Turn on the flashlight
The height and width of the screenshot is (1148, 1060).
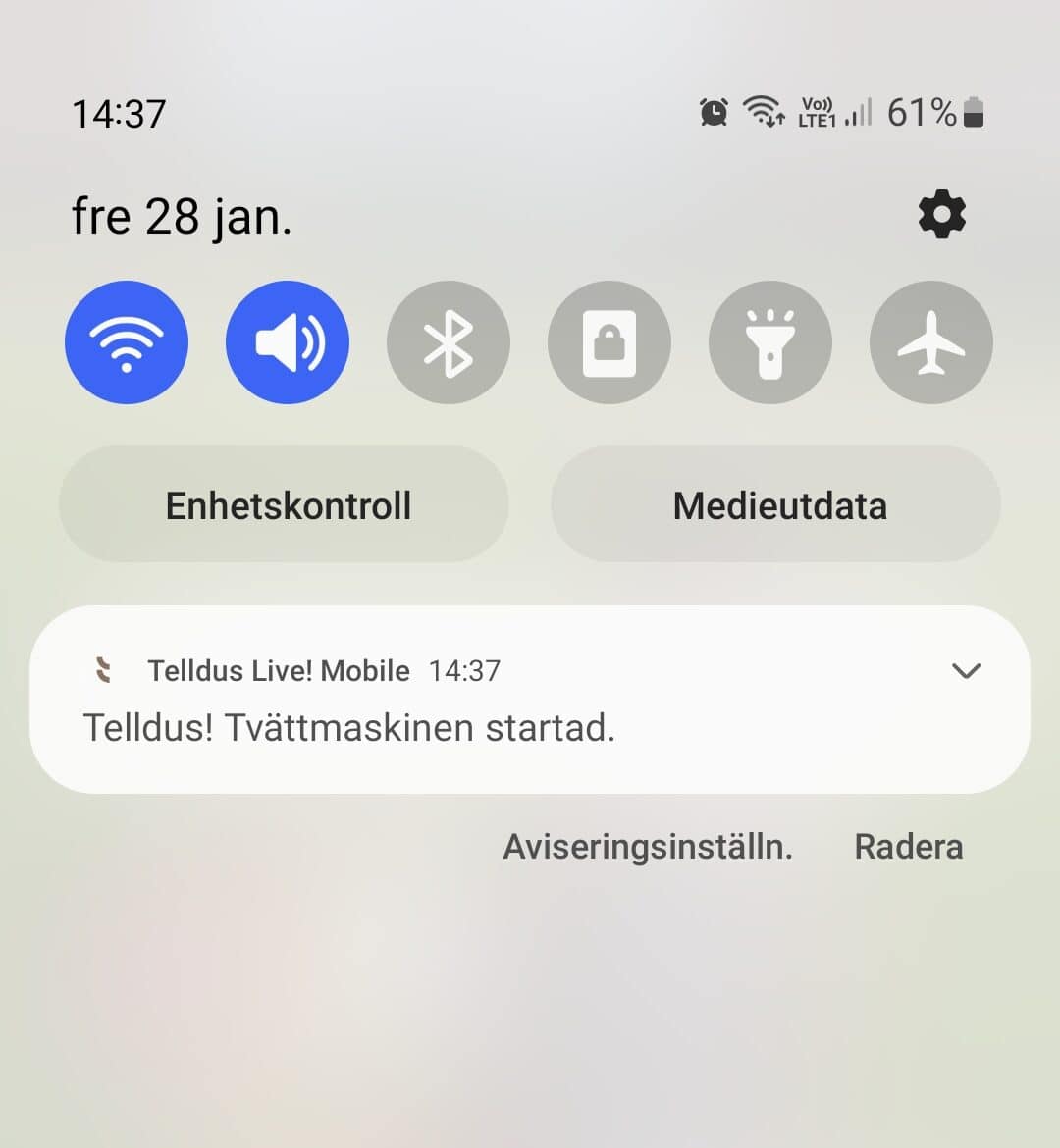(x=770, y=342)
